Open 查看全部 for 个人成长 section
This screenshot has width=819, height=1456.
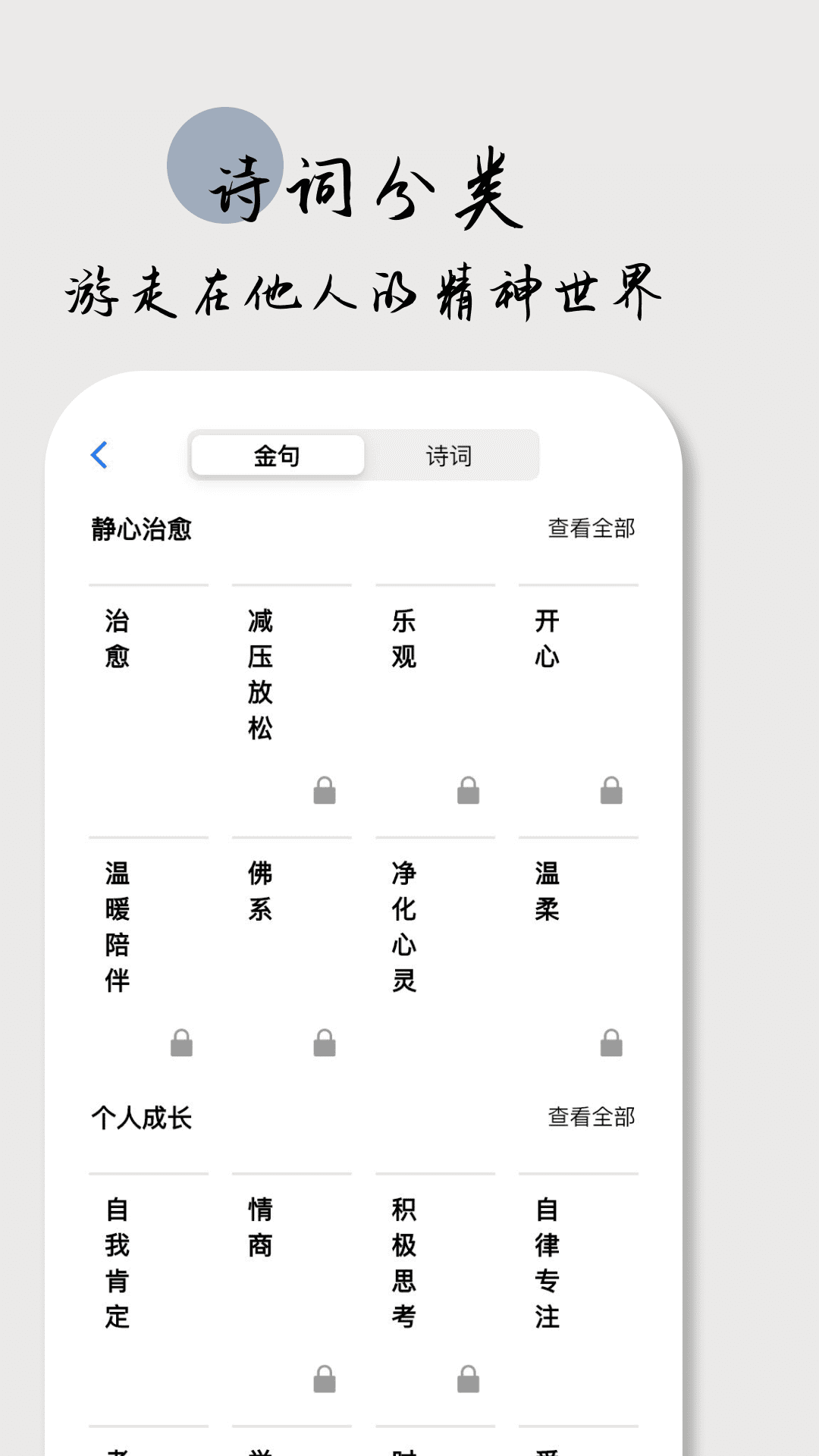(592, 1116)
